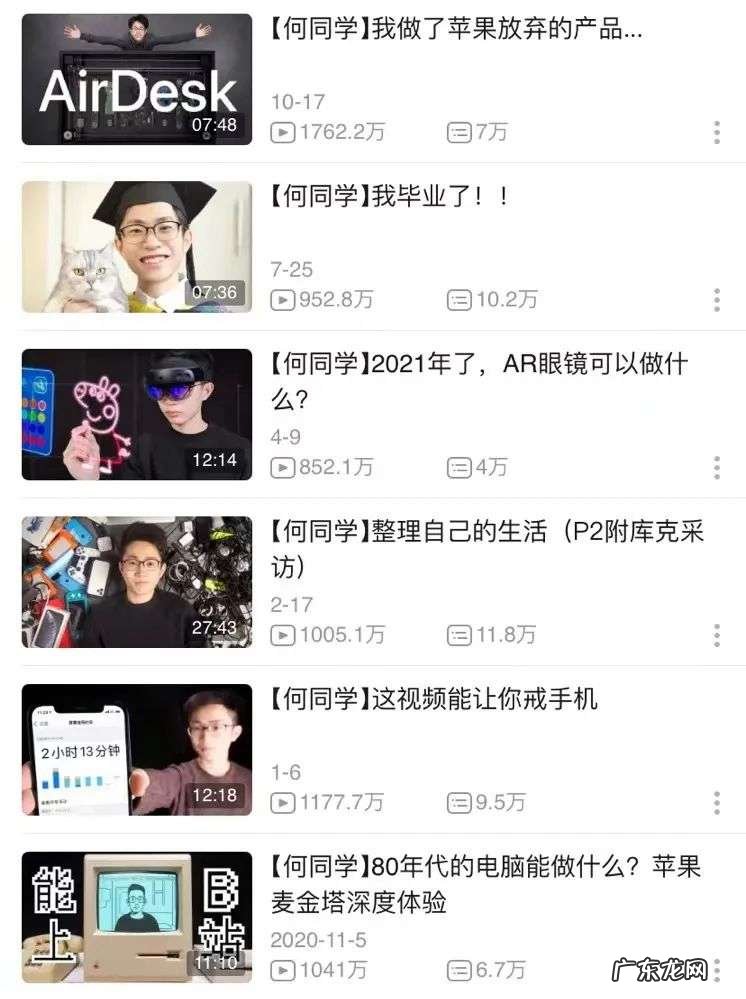Click the play count icon on 我毕业了 video
This screenshot has width=746, height=999.
[x=283, y=298]
